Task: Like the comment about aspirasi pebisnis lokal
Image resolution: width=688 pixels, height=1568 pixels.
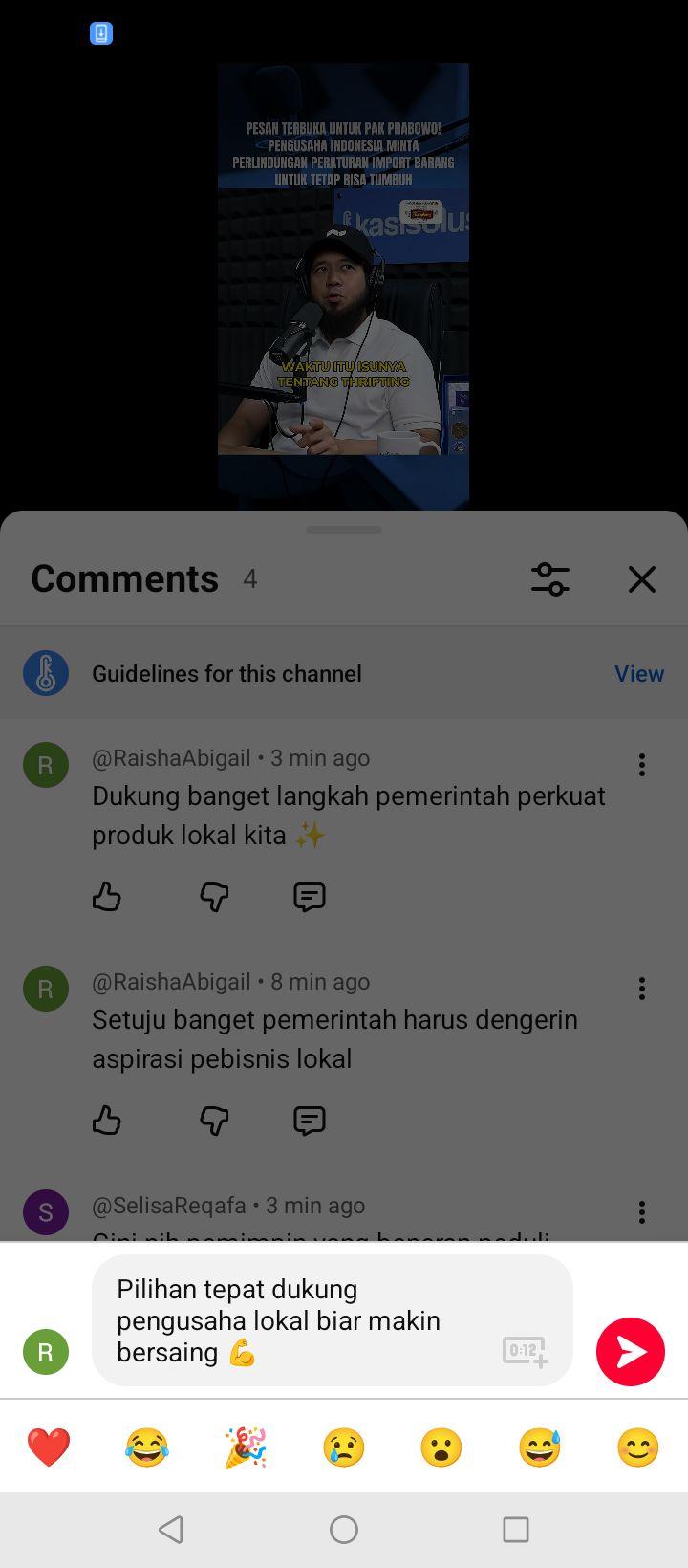Action: tap(107, 1121)
